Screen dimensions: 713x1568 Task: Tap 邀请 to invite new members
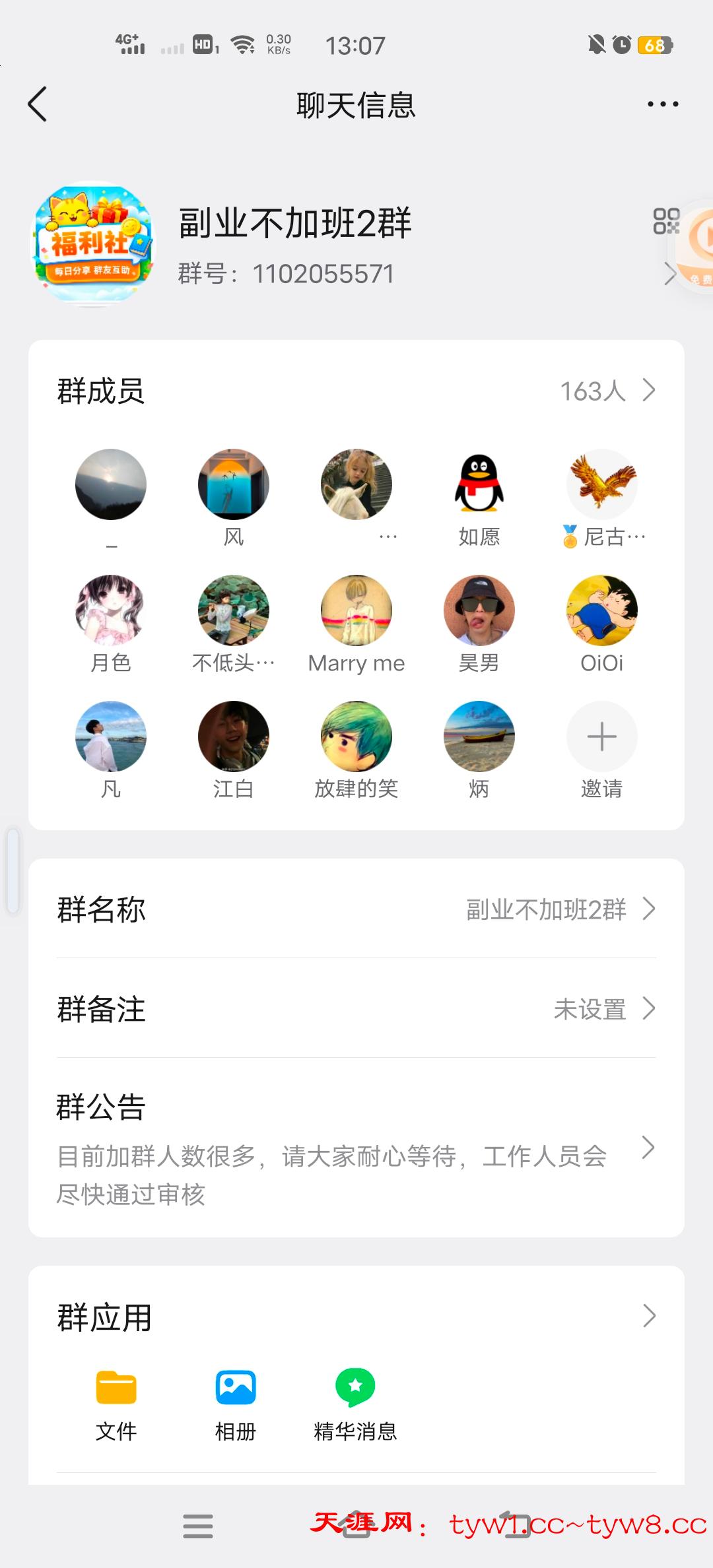point(602,737)
